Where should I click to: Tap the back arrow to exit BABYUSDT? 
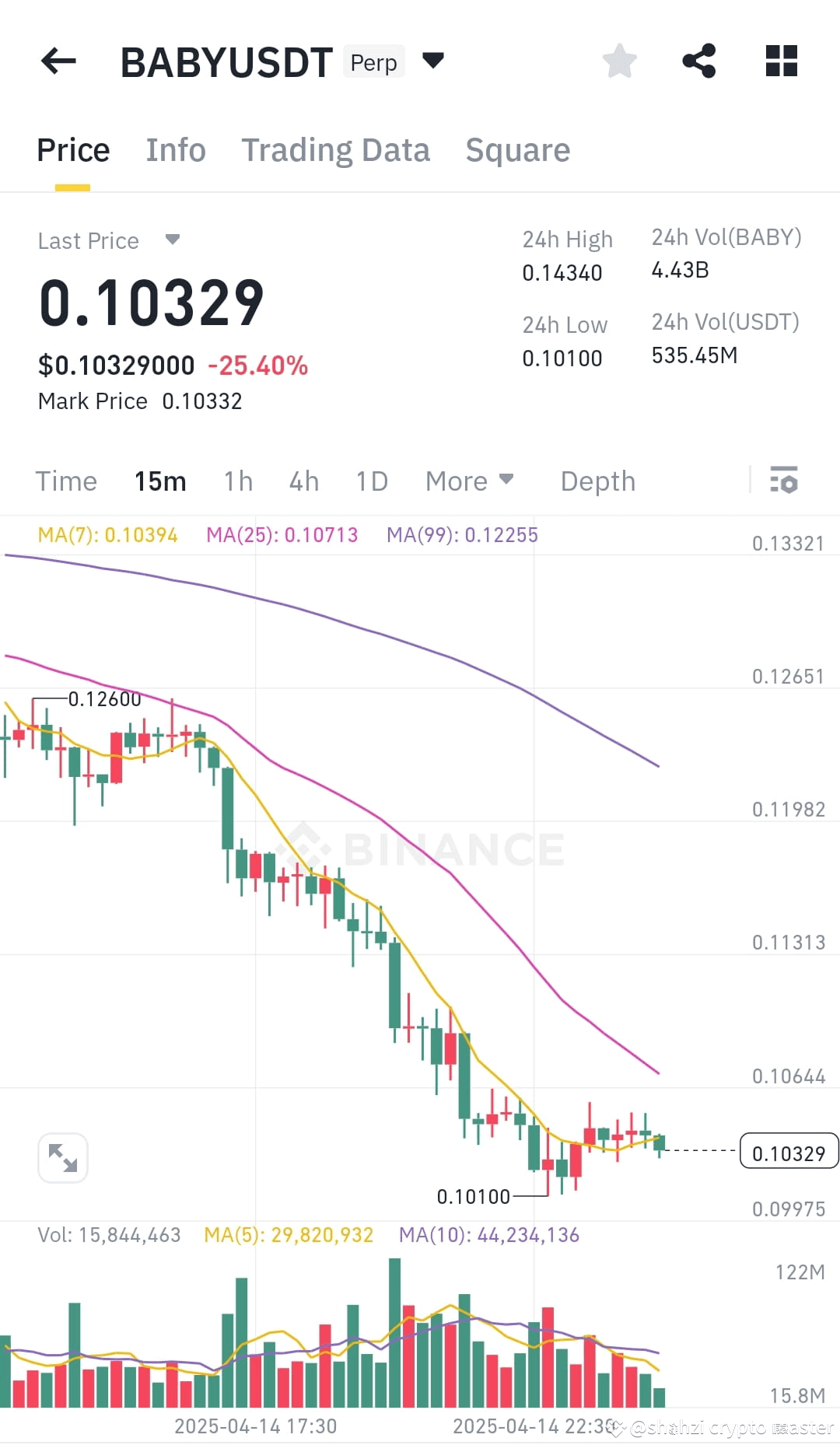pyautogui.click(x=57, y=61)
